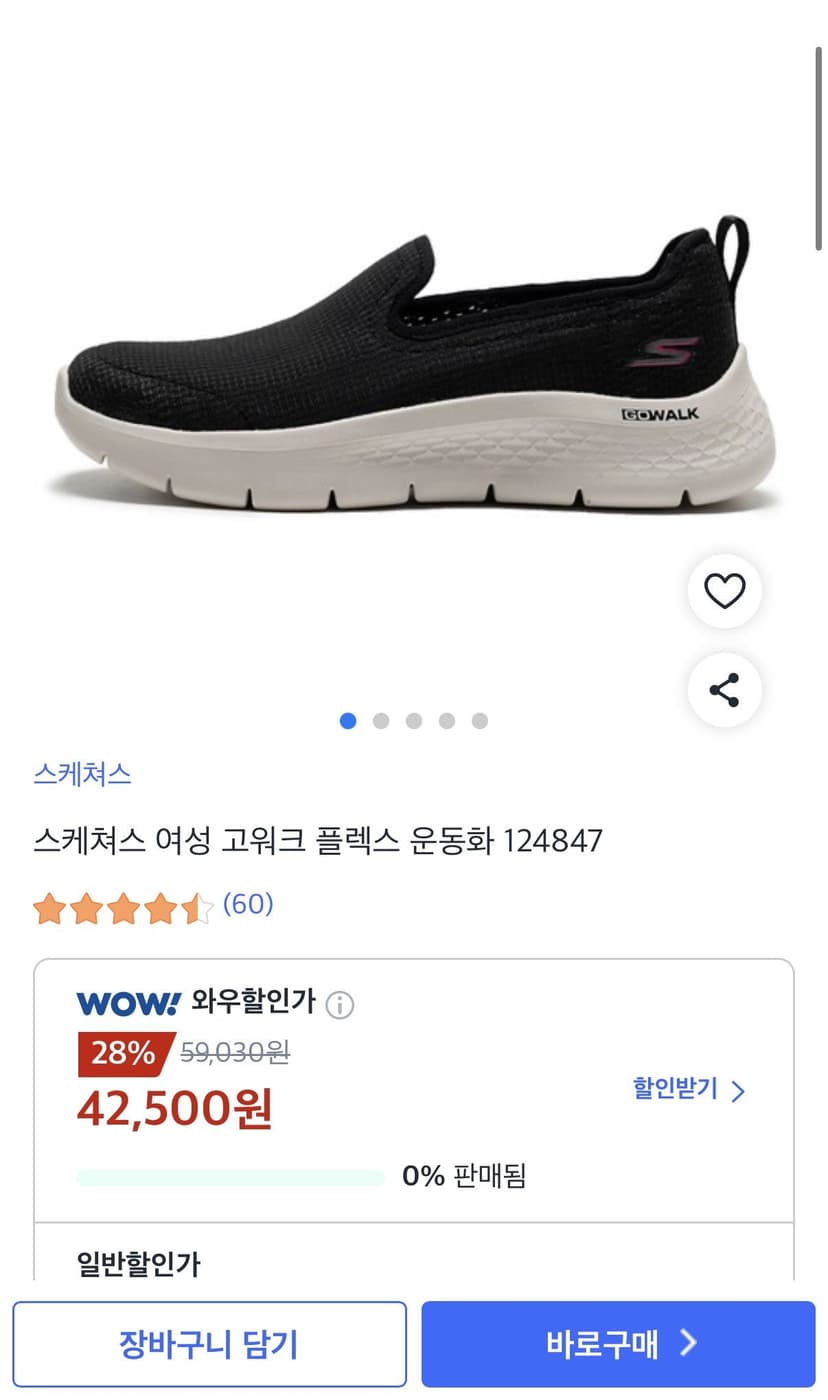The image size is (828, 1400).
Task: Jump to the second image indicator dot
Action: tap(381, 721)
